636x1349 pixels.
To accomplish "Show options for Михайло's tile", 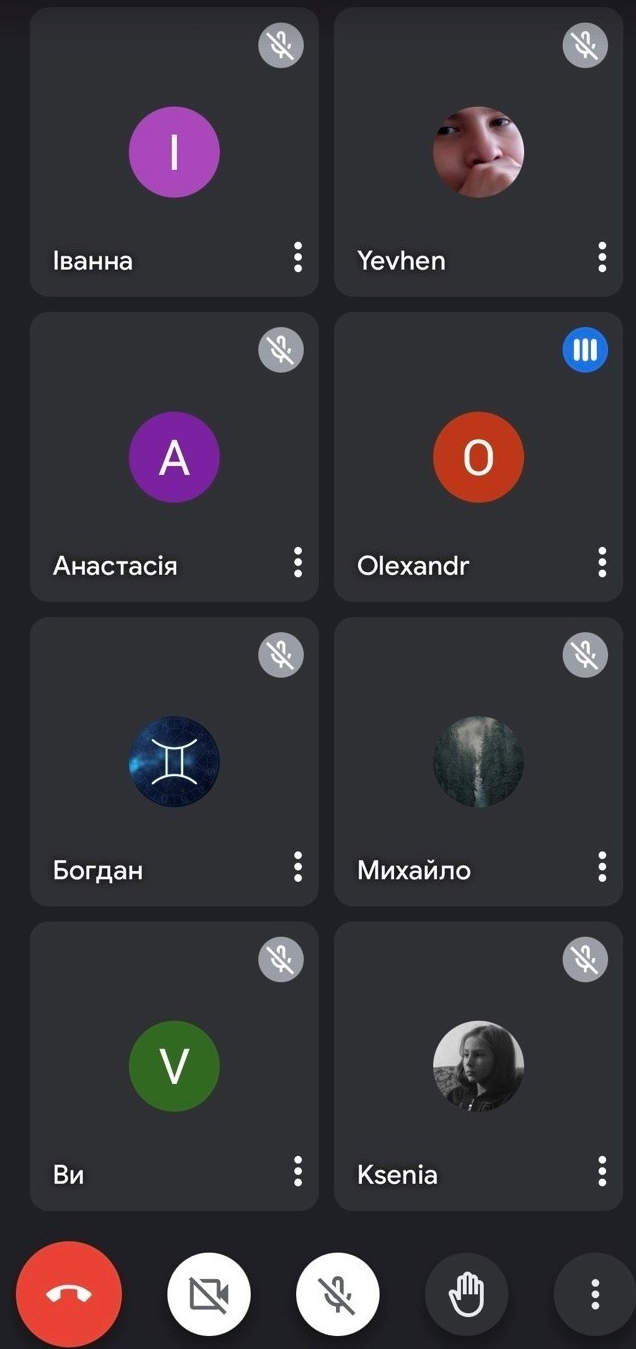I will (602, 867).
